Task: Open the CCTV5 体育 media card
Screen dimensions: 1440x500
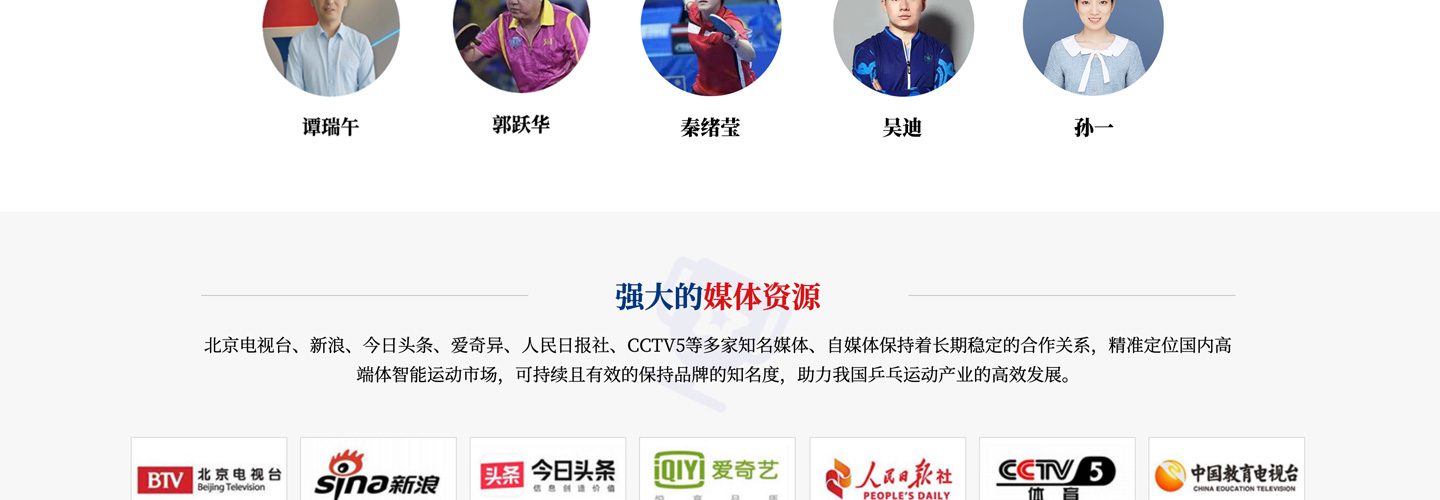Action: pyautogui.click(x=1057, y=470)
